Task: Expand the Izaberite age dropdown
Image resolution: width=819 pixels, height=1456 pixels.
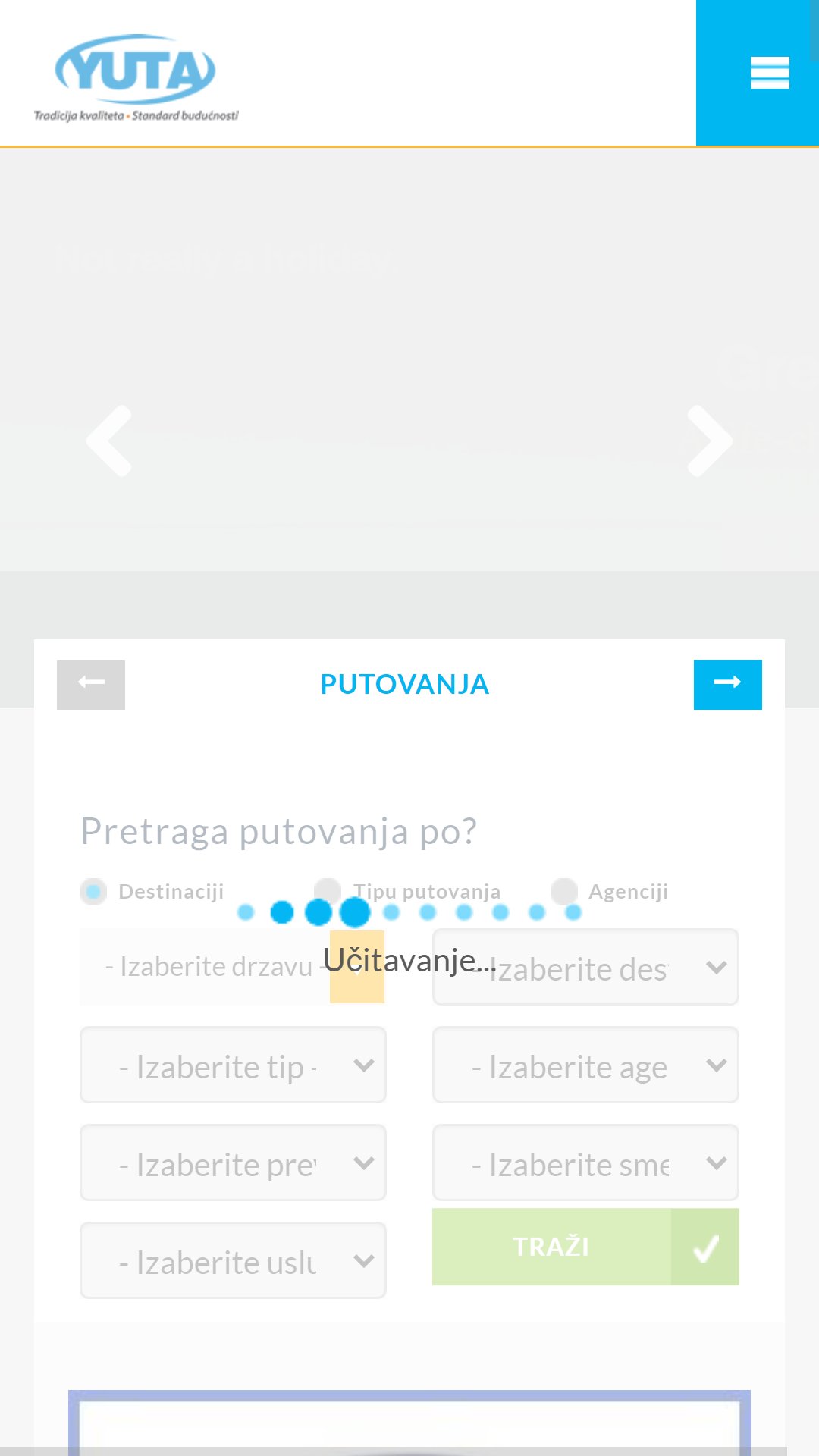Action: [585, 1065]
